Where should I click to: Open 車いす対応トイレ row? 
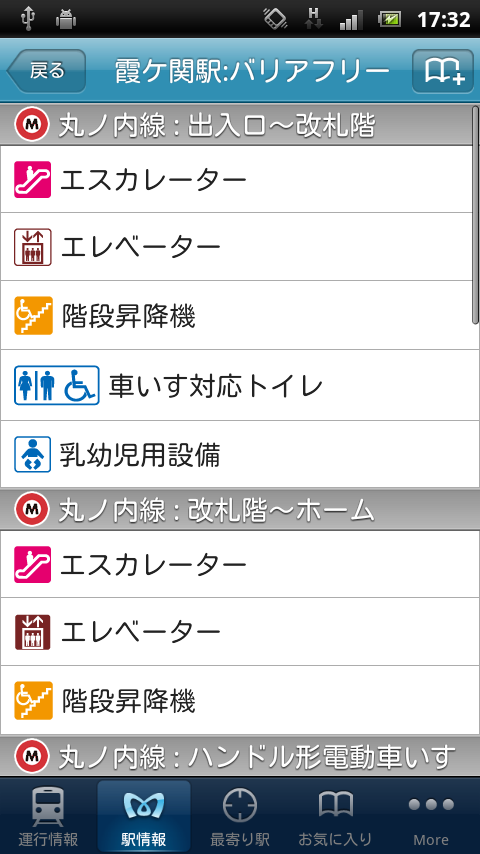(240, 386)
